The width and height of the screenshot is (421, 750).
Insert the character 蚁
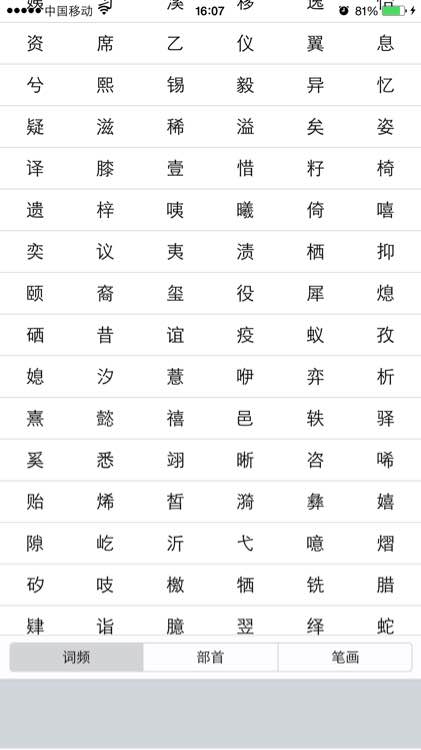315,335
